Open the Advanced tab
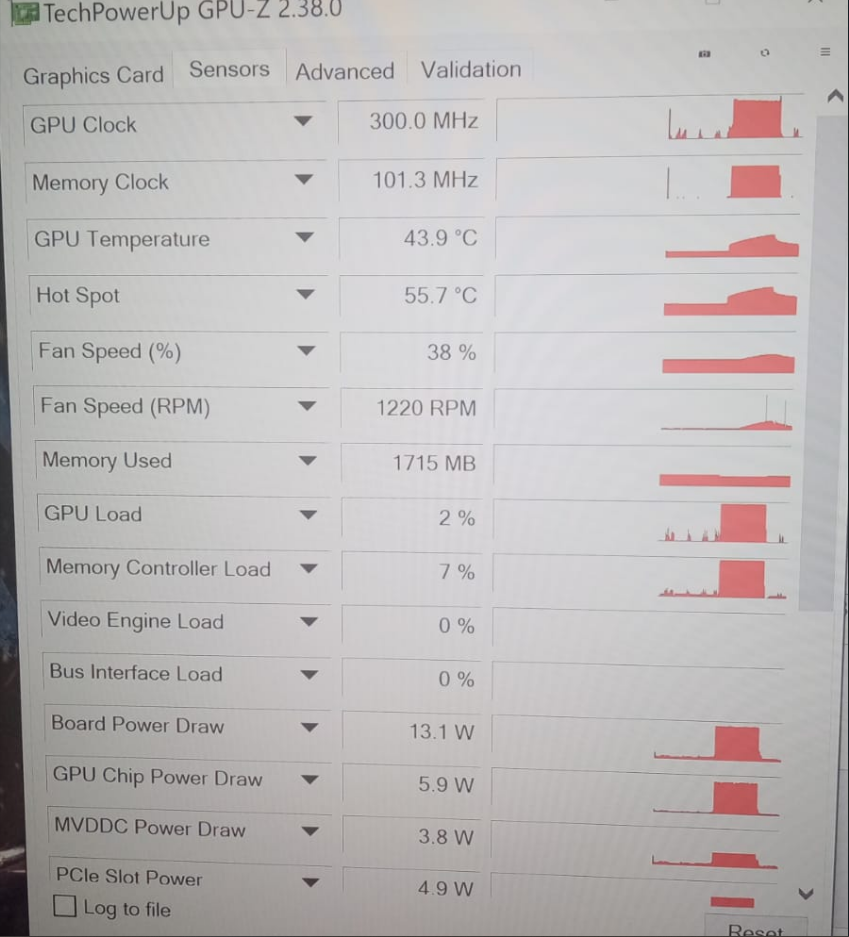Screen dimensions: 849x937 (344, 72)
